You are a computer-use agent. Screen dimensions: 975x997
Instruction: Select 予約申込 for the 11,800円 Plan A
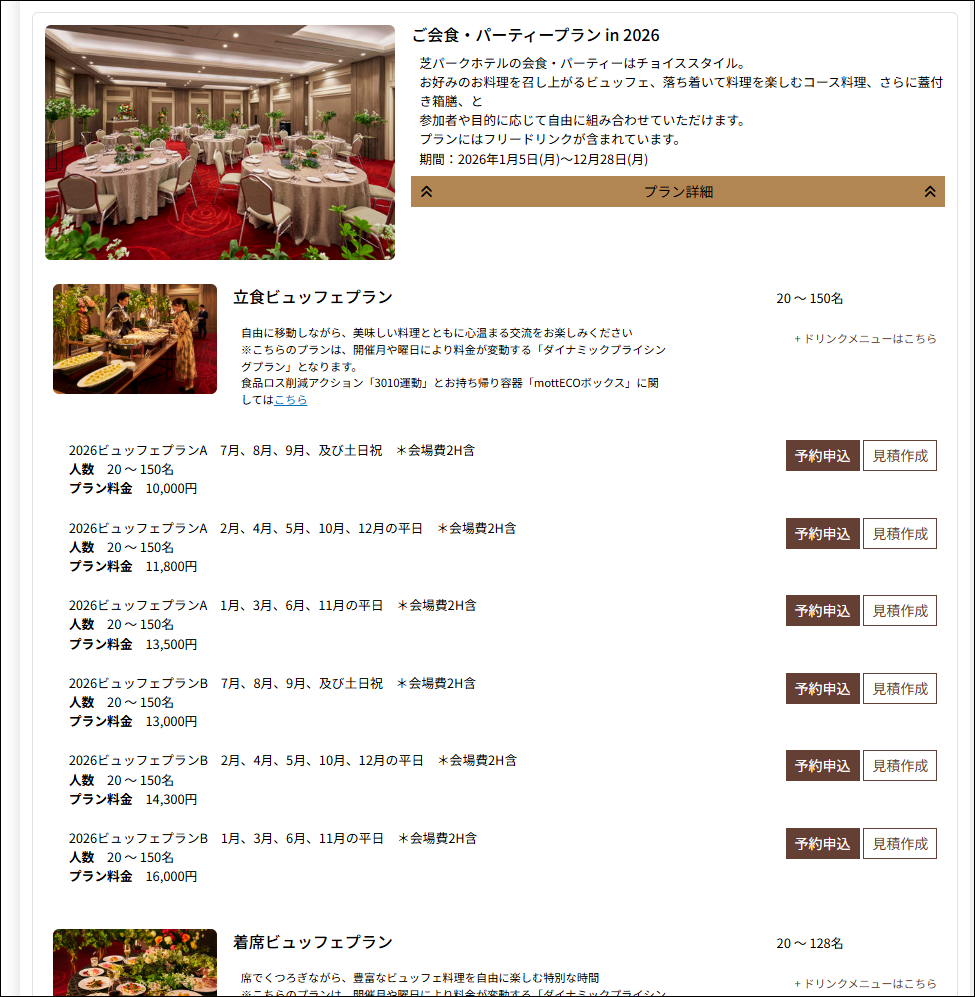pos(822,534)
